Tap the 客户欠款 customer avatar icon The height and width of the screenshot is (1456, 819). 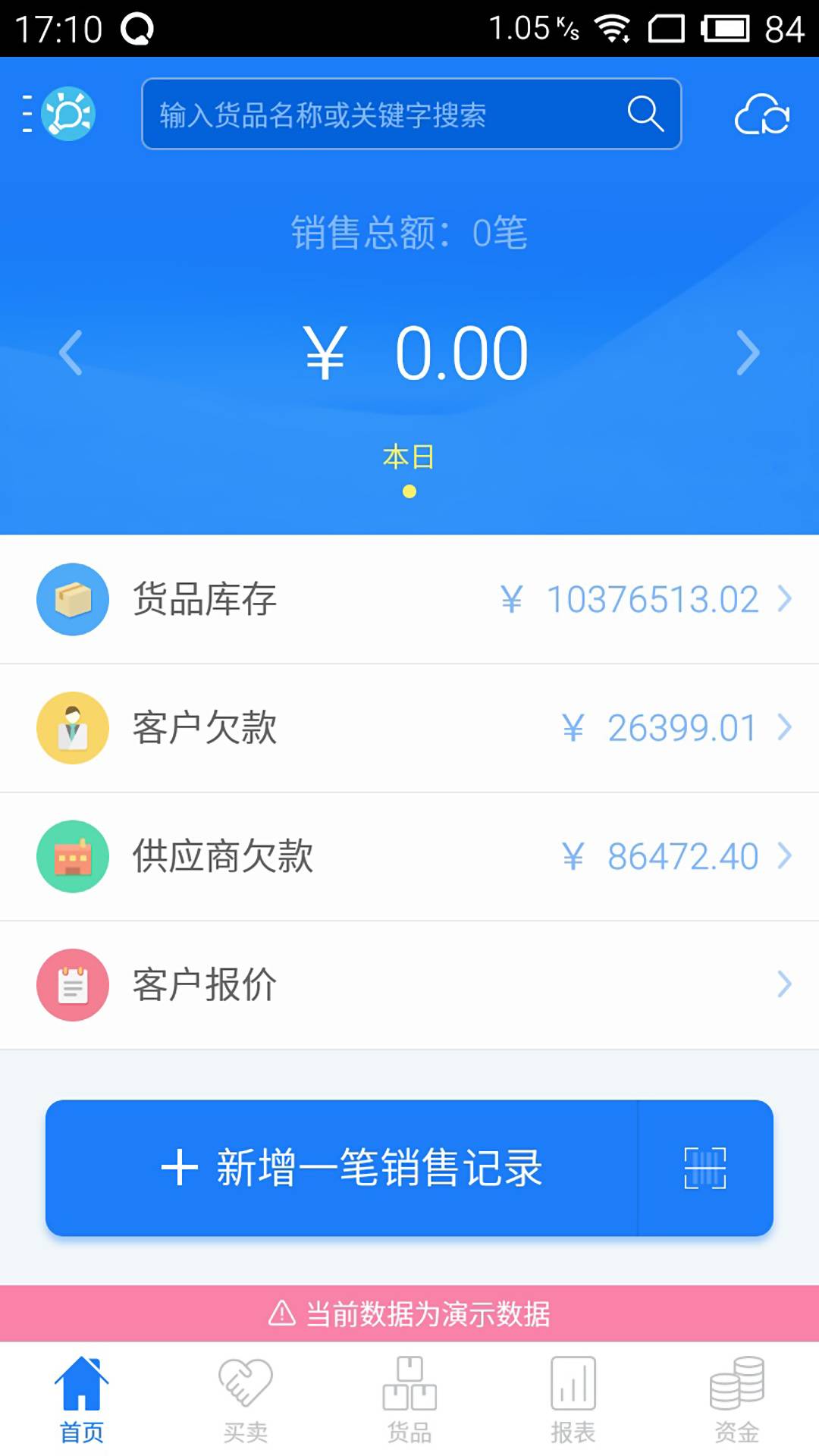72,726
